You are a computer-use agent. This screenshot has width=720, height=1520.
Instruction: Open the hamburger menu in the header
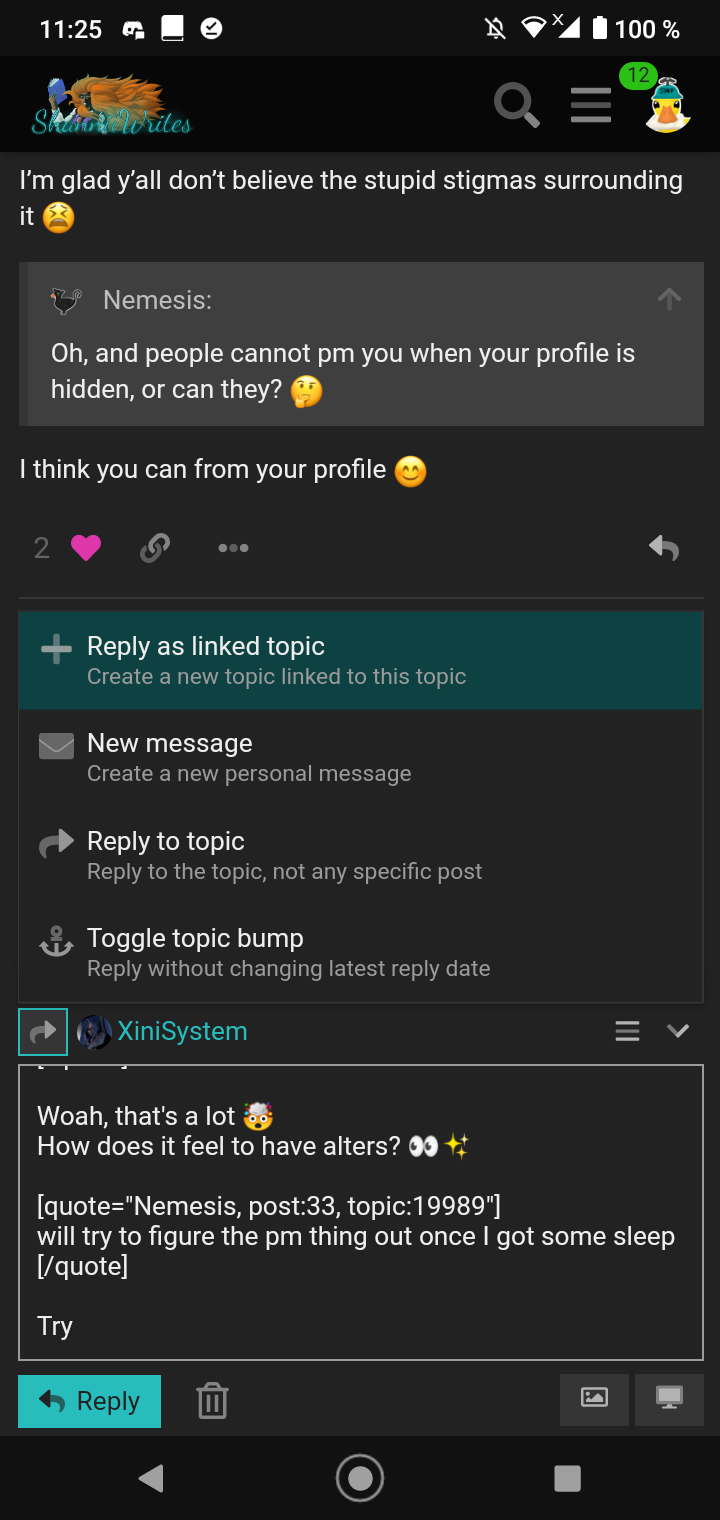pyautogui.click(x=591, y=105)
